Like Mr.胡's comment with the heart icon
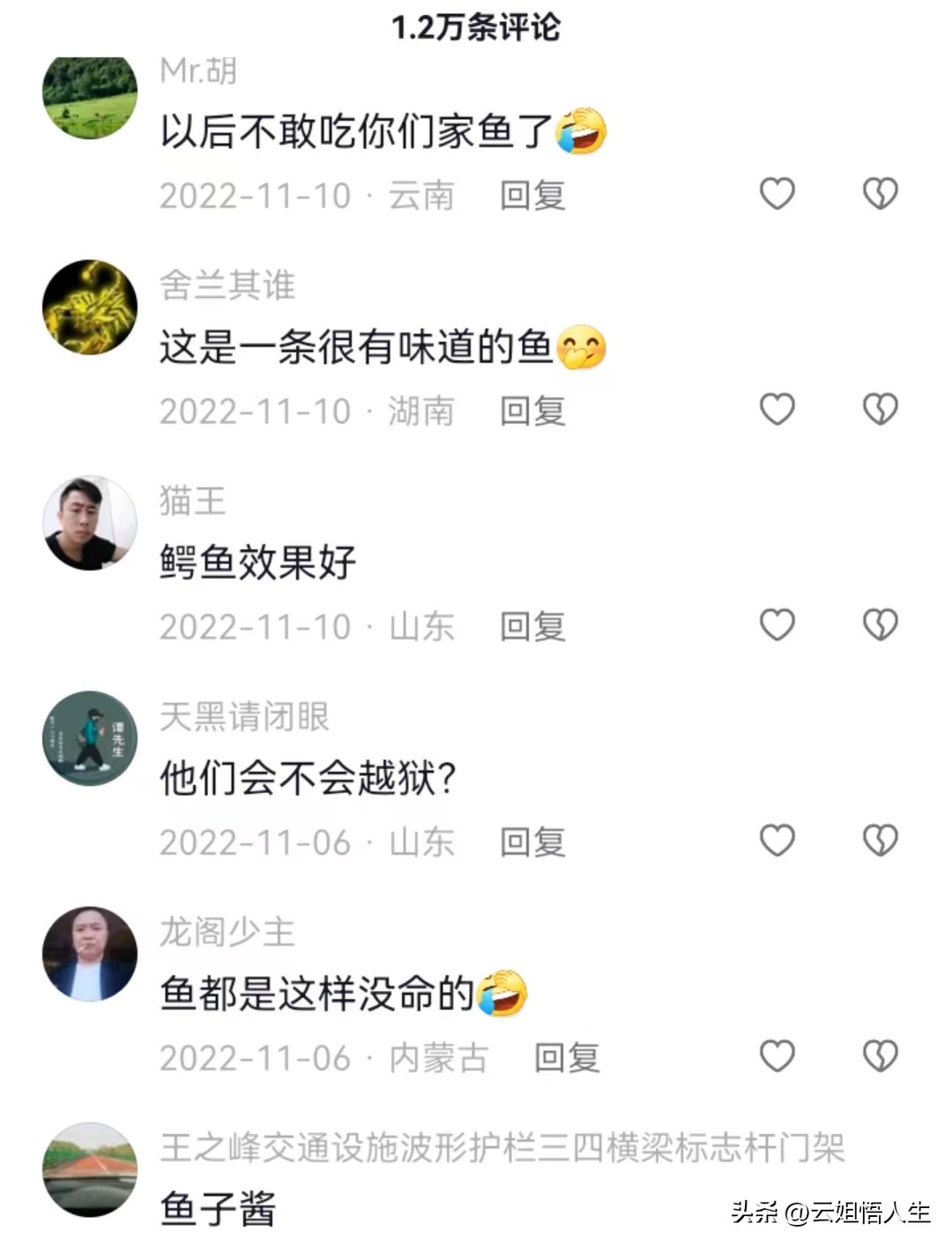 tap(777, 193)
